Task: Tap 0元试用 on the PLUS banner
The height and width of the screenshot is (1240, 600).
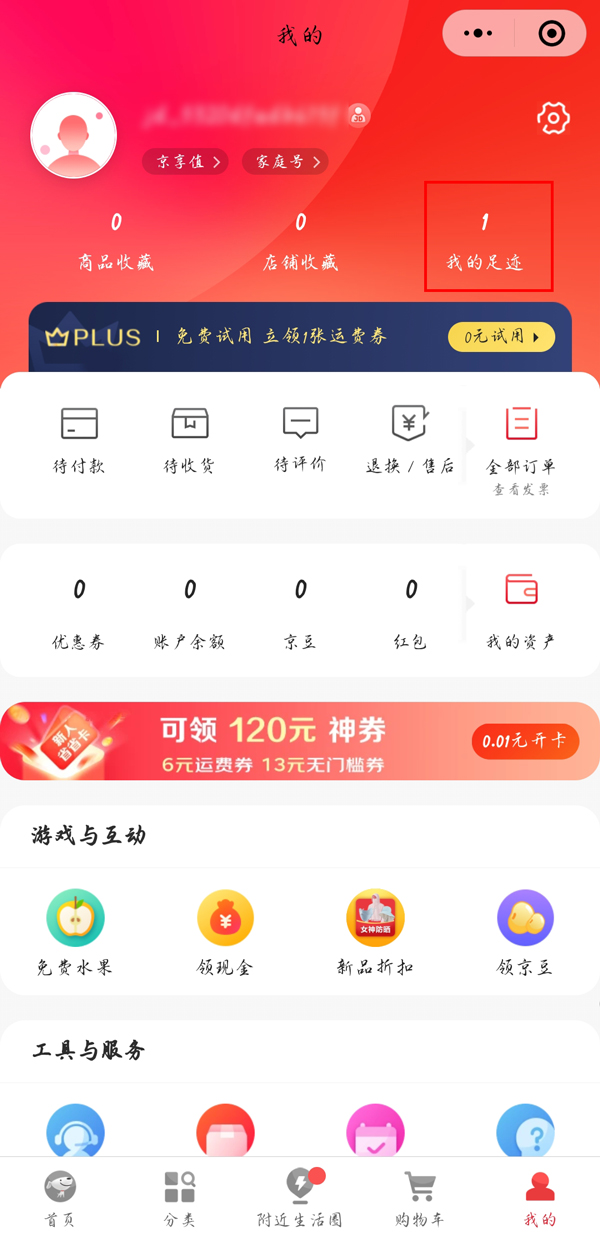Action: (500, 337)
